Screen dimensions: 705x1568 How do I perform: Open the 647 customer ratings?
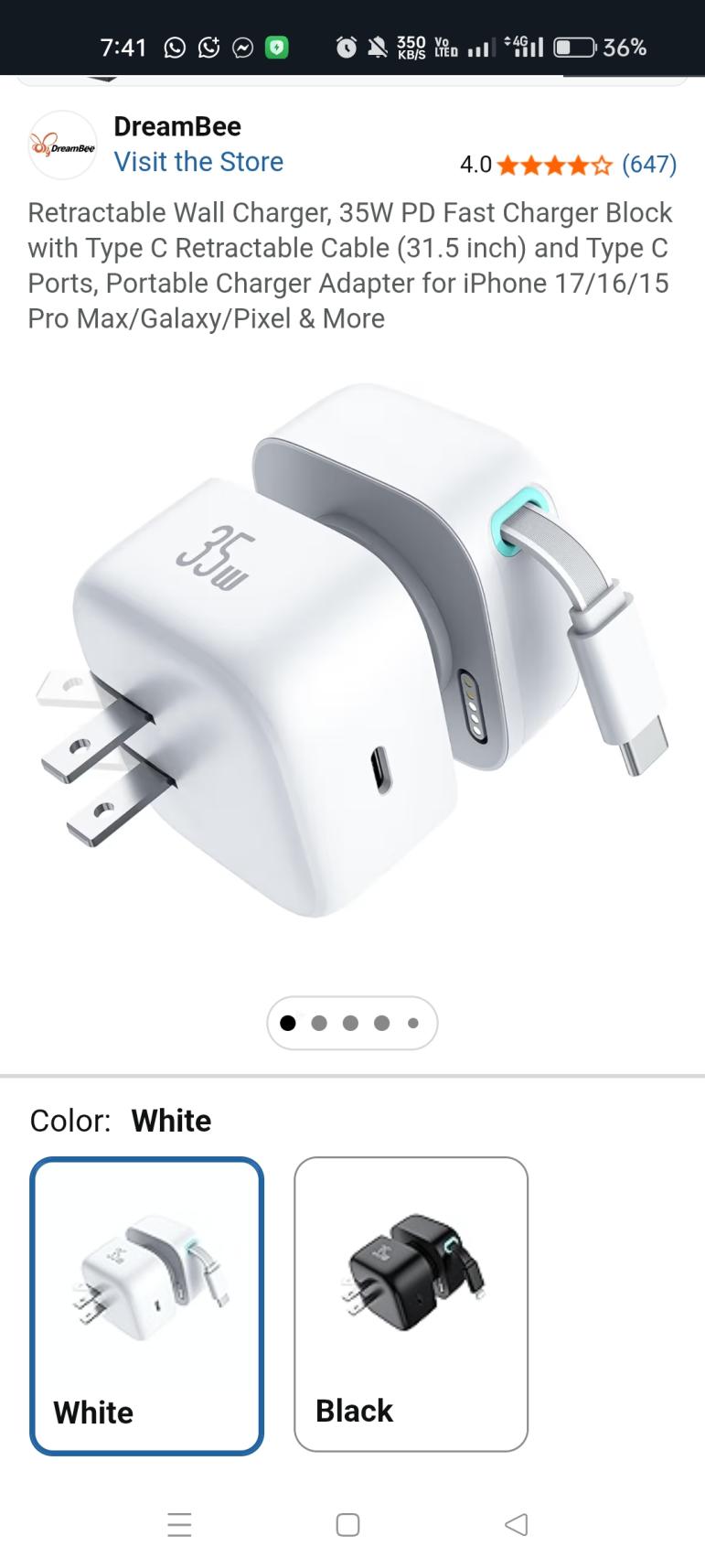(x=648, y=165)
